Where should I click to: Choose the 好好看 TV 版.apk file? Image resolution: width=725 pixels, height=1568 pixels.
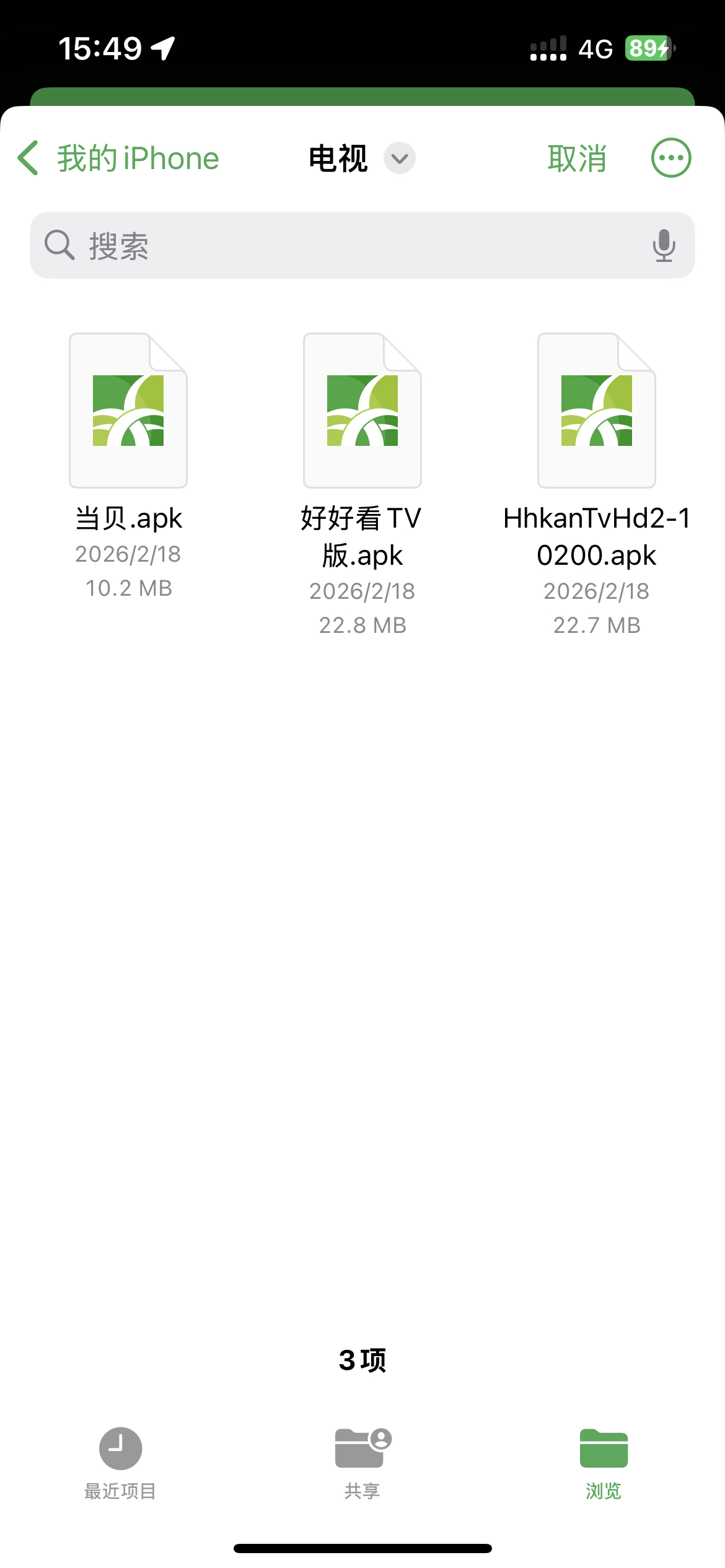click(362, 411)
